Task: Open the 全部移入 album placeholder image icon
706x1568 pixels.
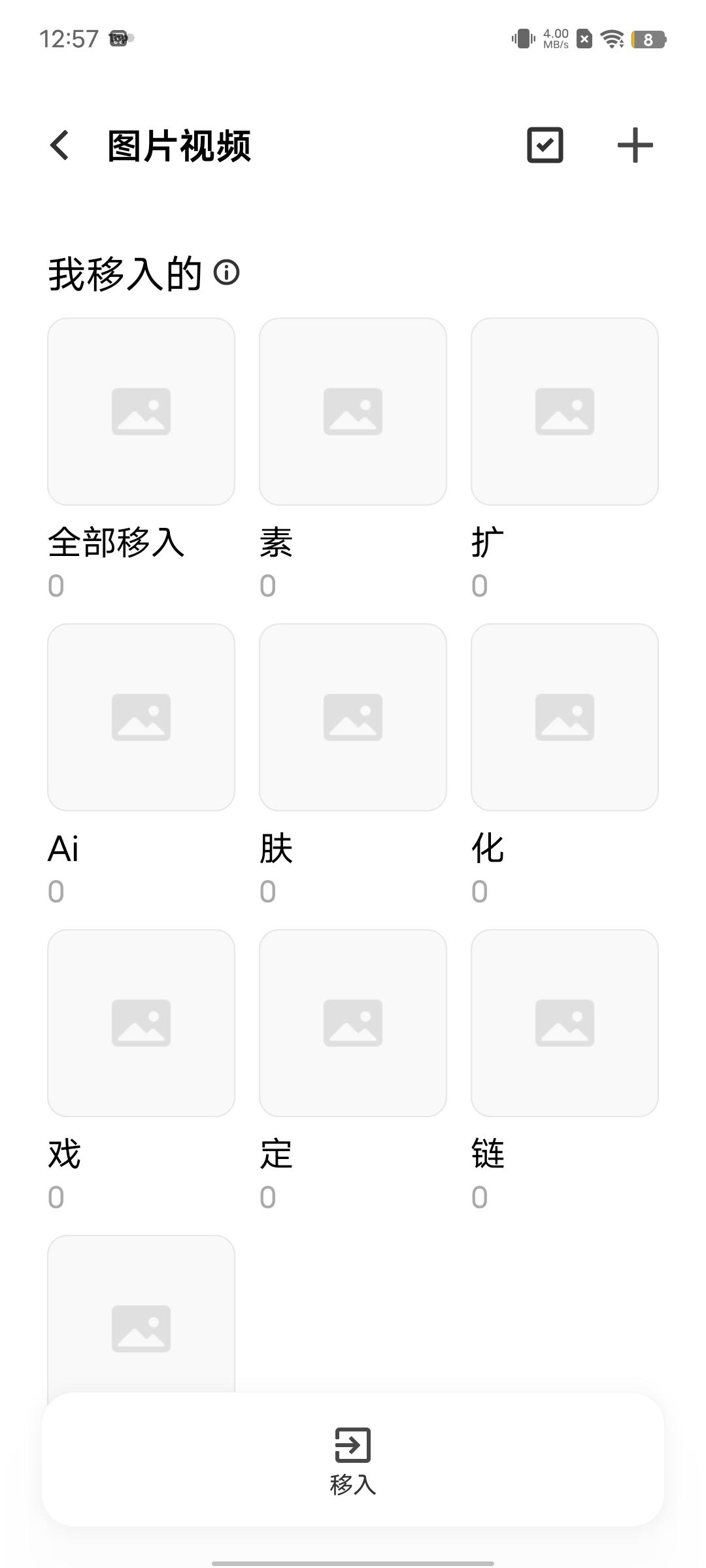Action: pos(141,410)
